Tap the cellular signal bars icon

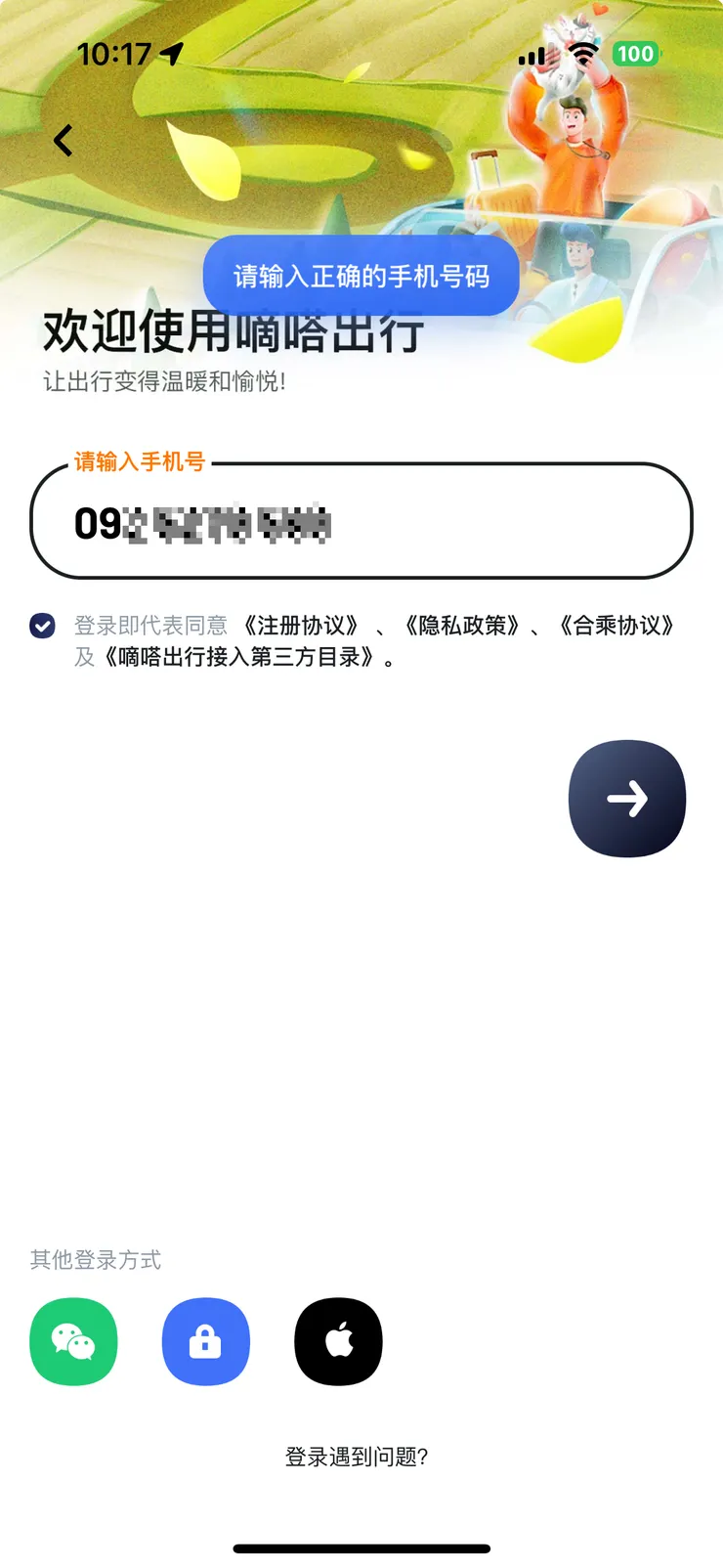[x=532, y=54]
